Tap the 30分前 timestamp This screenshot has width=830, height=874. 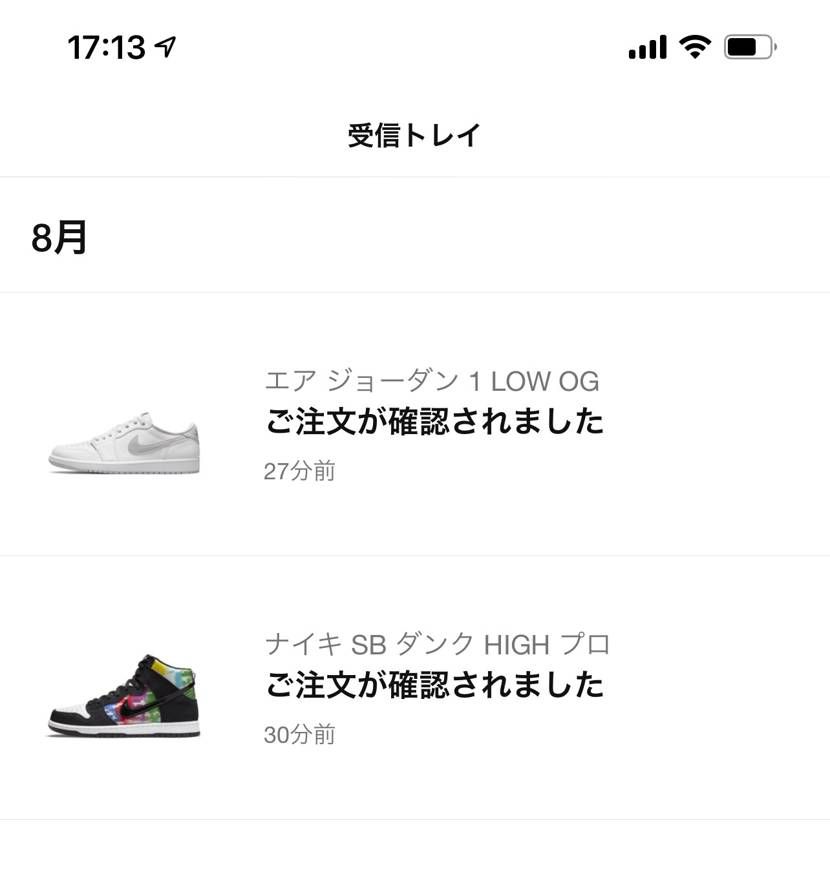point(297,733)
